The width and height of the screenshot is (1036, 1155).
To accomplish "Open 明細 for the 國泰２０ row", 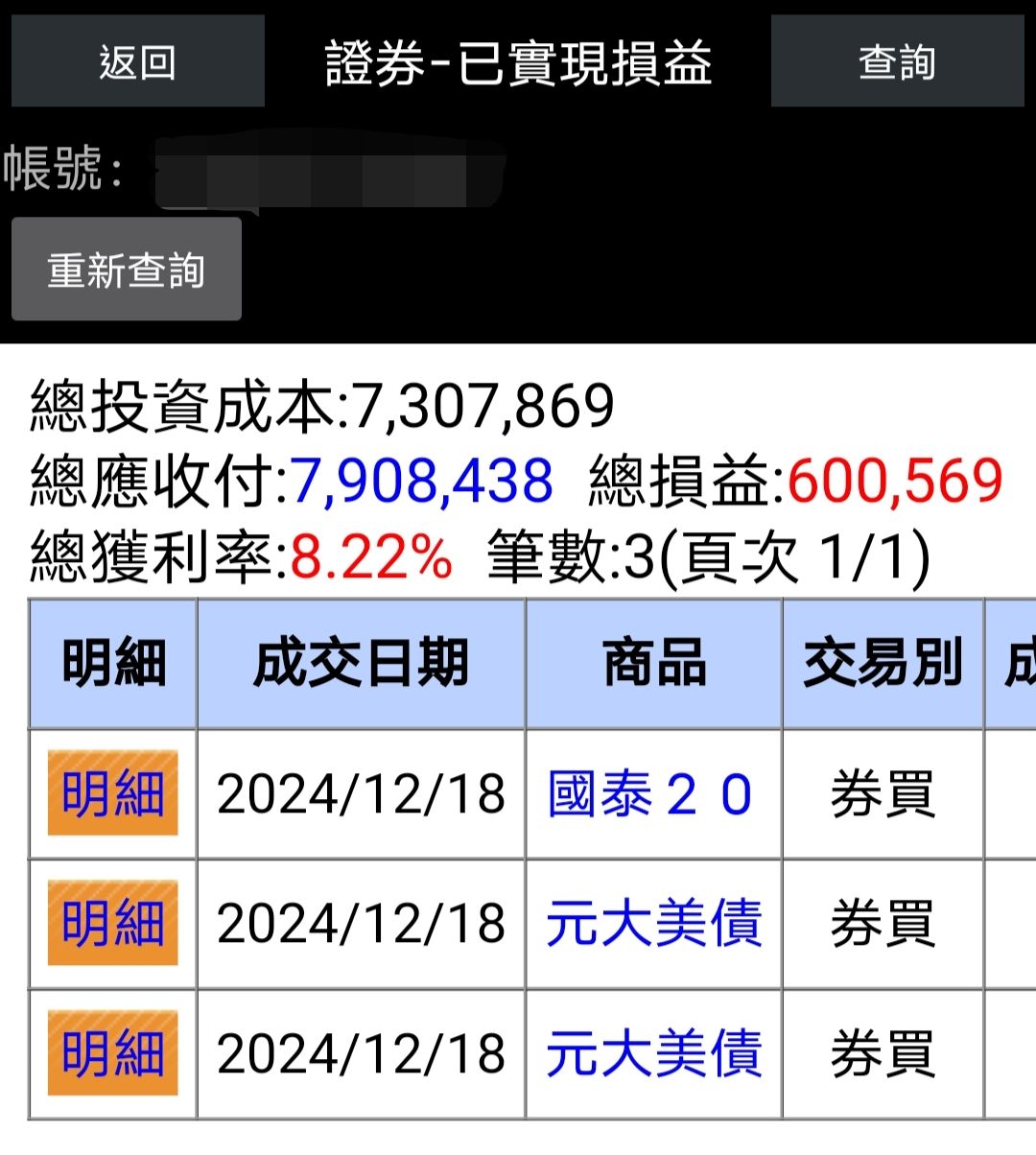I will point(112,793).
